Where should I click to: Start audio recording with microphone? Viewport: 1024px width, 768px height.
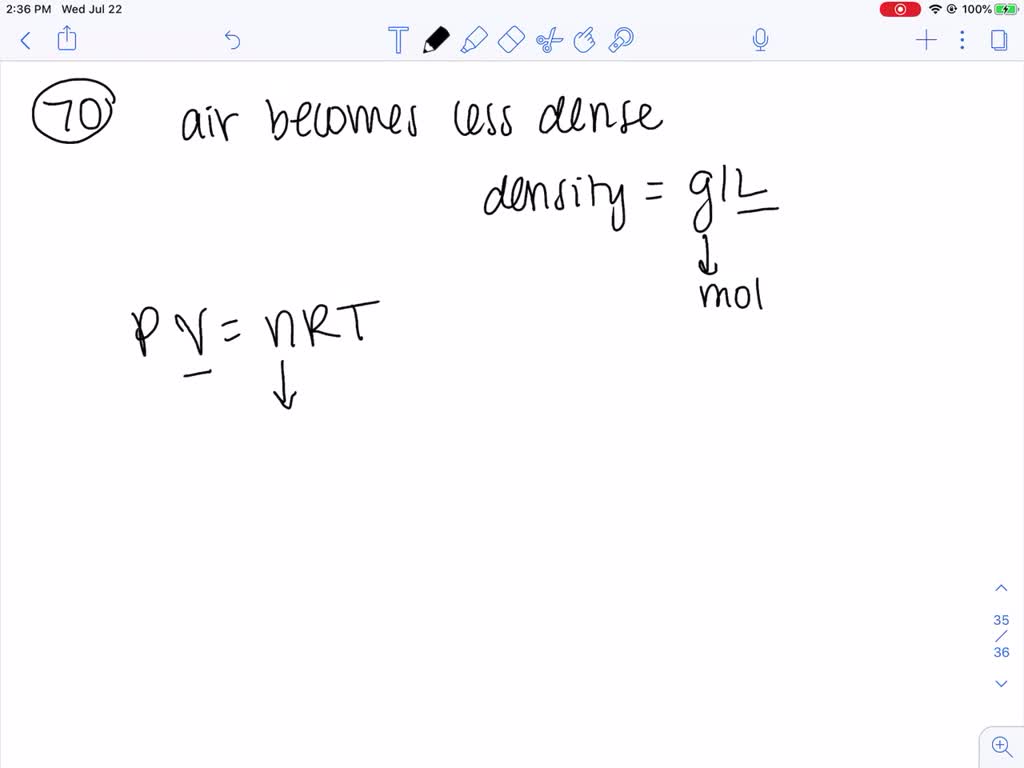(760, 40)
